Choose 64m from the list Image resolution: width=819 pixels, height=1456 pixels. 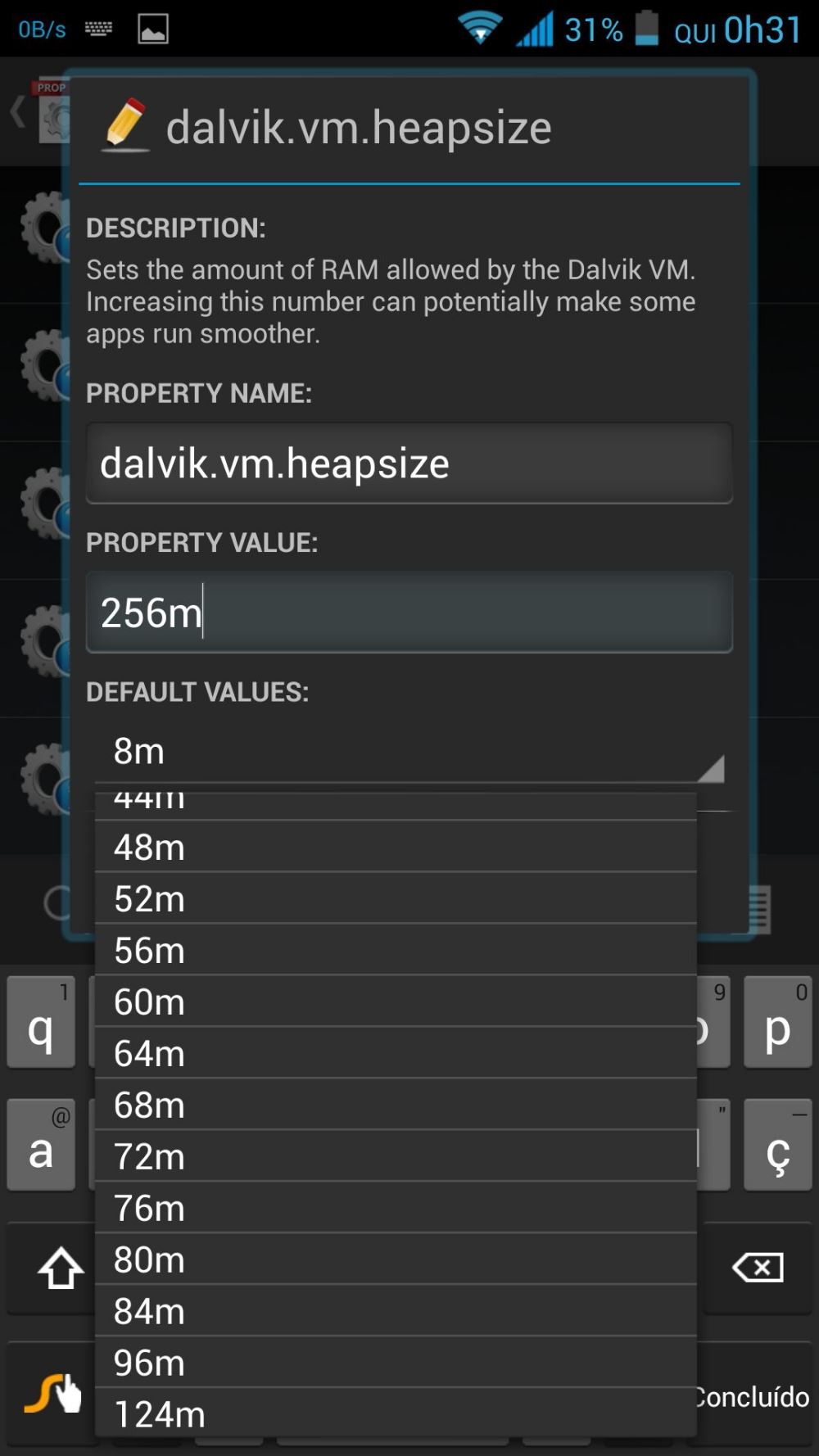(396, 1053)
